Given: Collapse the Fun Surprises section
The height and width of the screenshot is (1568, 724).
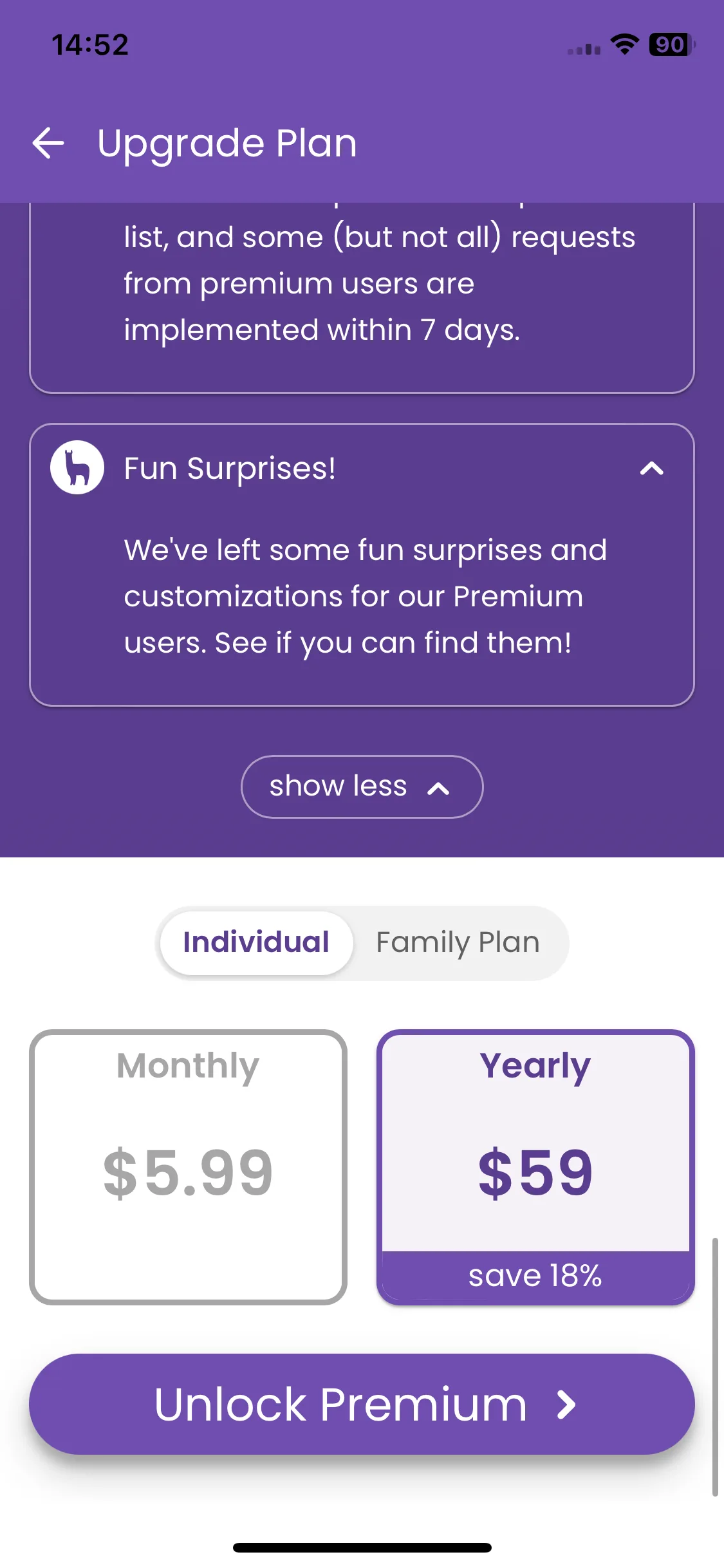Looking at the screenshot, I should click(651, 468).
